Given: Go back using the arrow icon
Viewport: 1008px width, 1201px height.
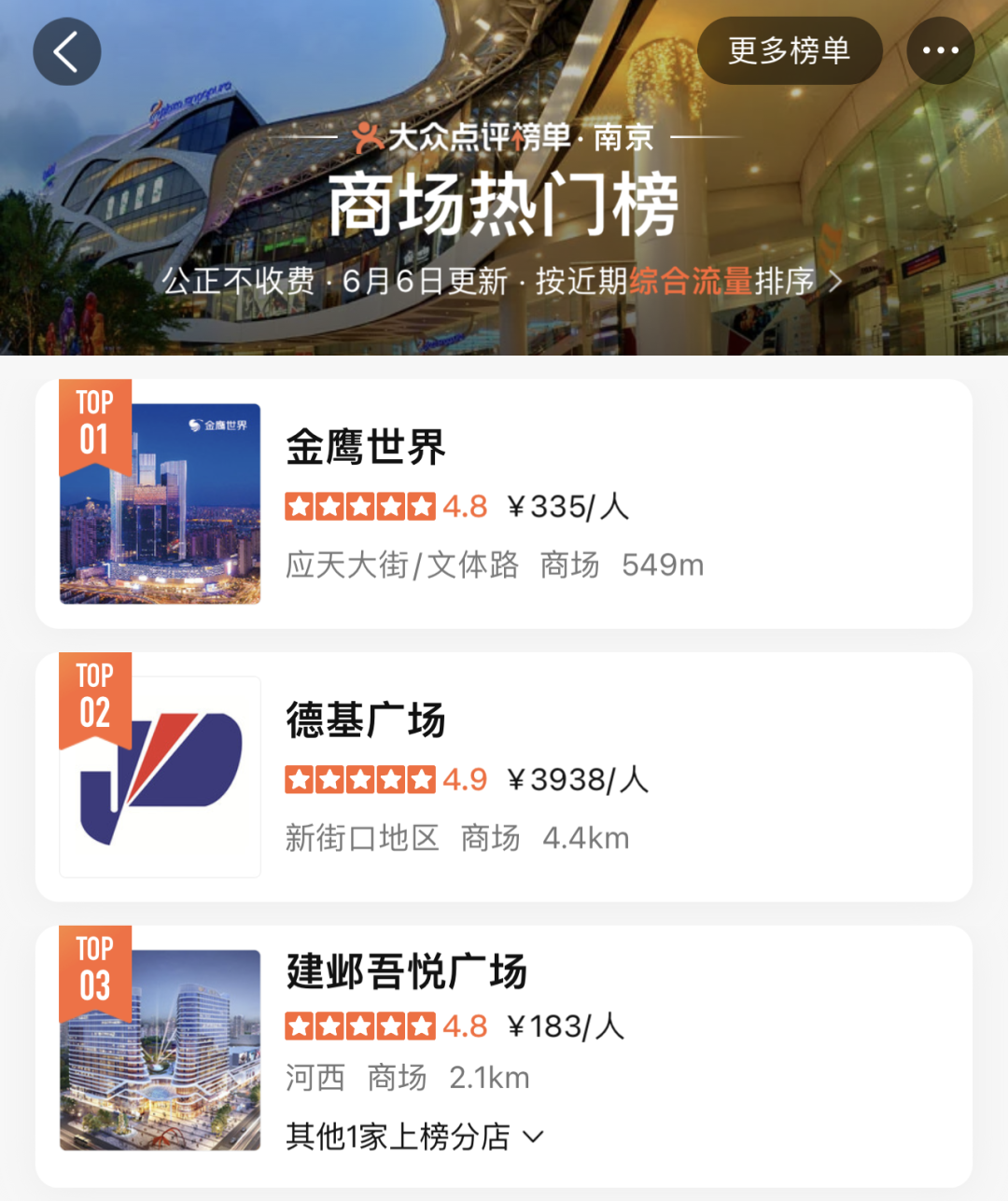Looking at the screenshot, I should [66, 51].
